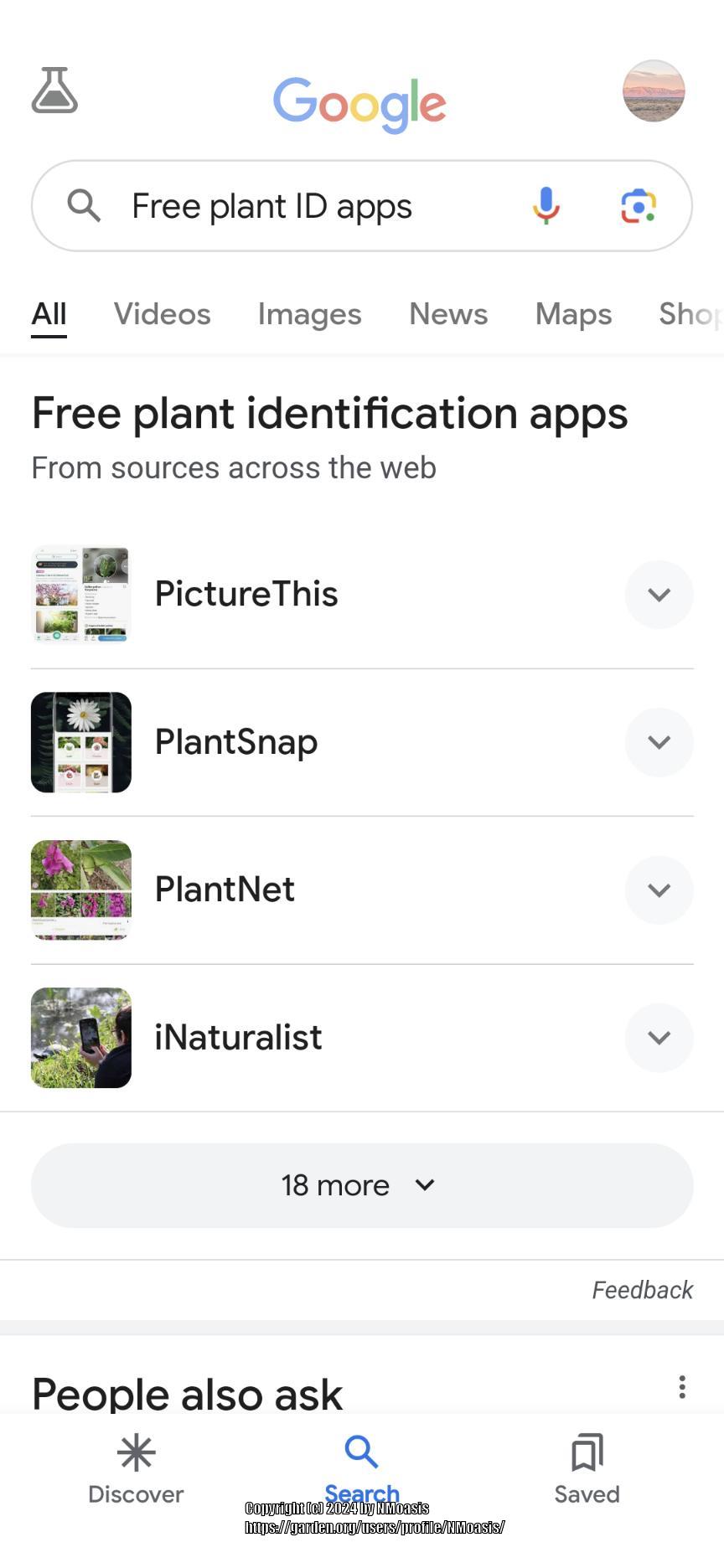Switch to the Maps results
This screenshot has width=724, height=1568.
point(573,314)
